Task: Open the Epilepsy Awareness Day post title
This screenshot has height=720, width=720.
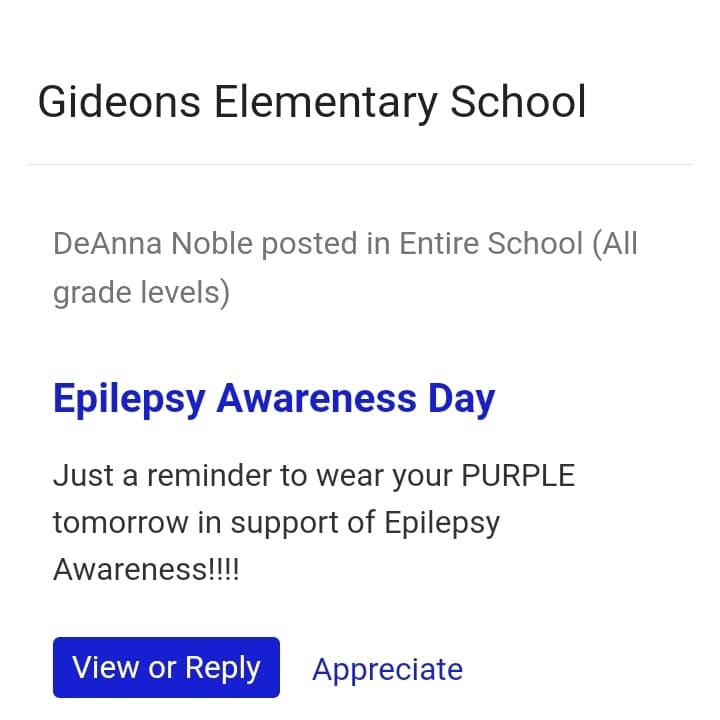Action: (x=273, y=399)
